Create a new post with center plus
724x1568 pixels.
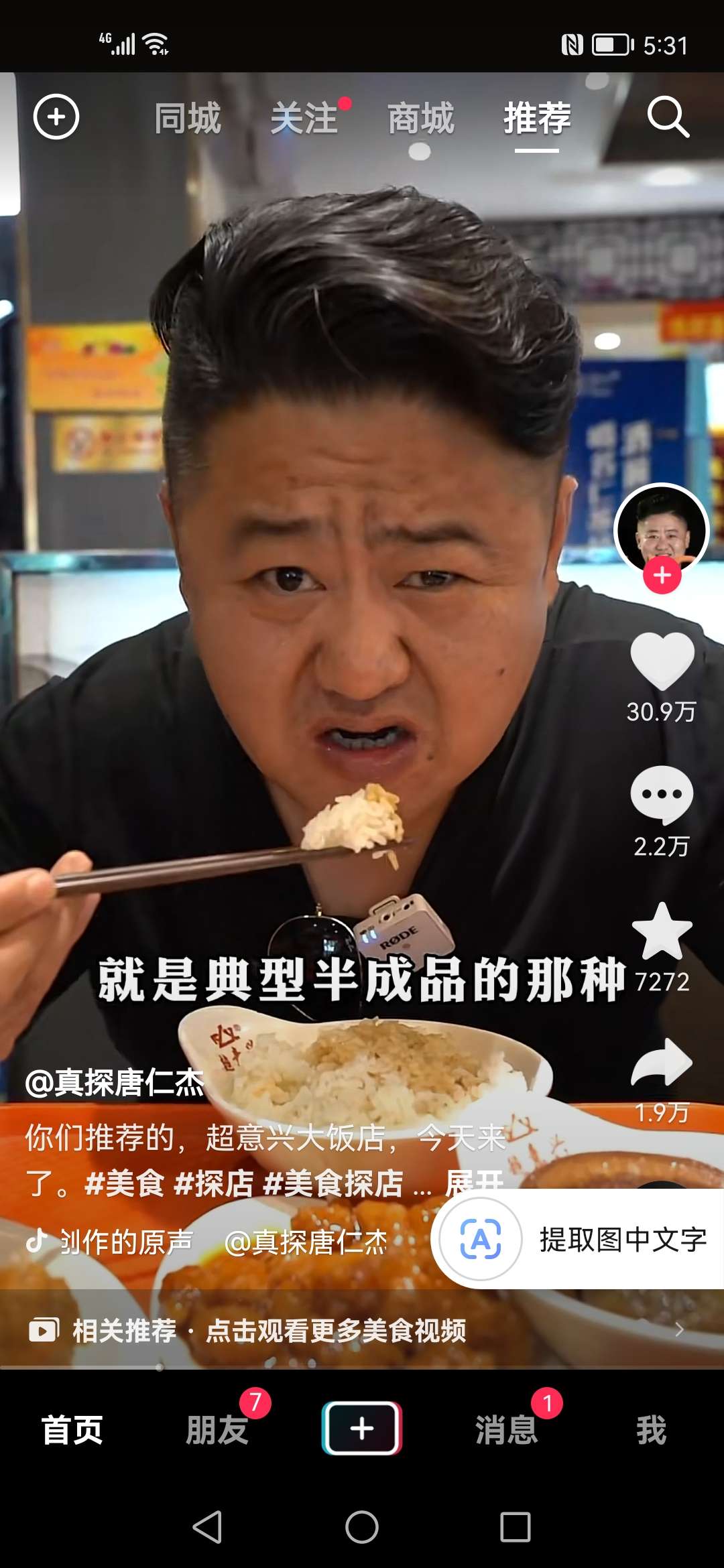[362, 1429]
